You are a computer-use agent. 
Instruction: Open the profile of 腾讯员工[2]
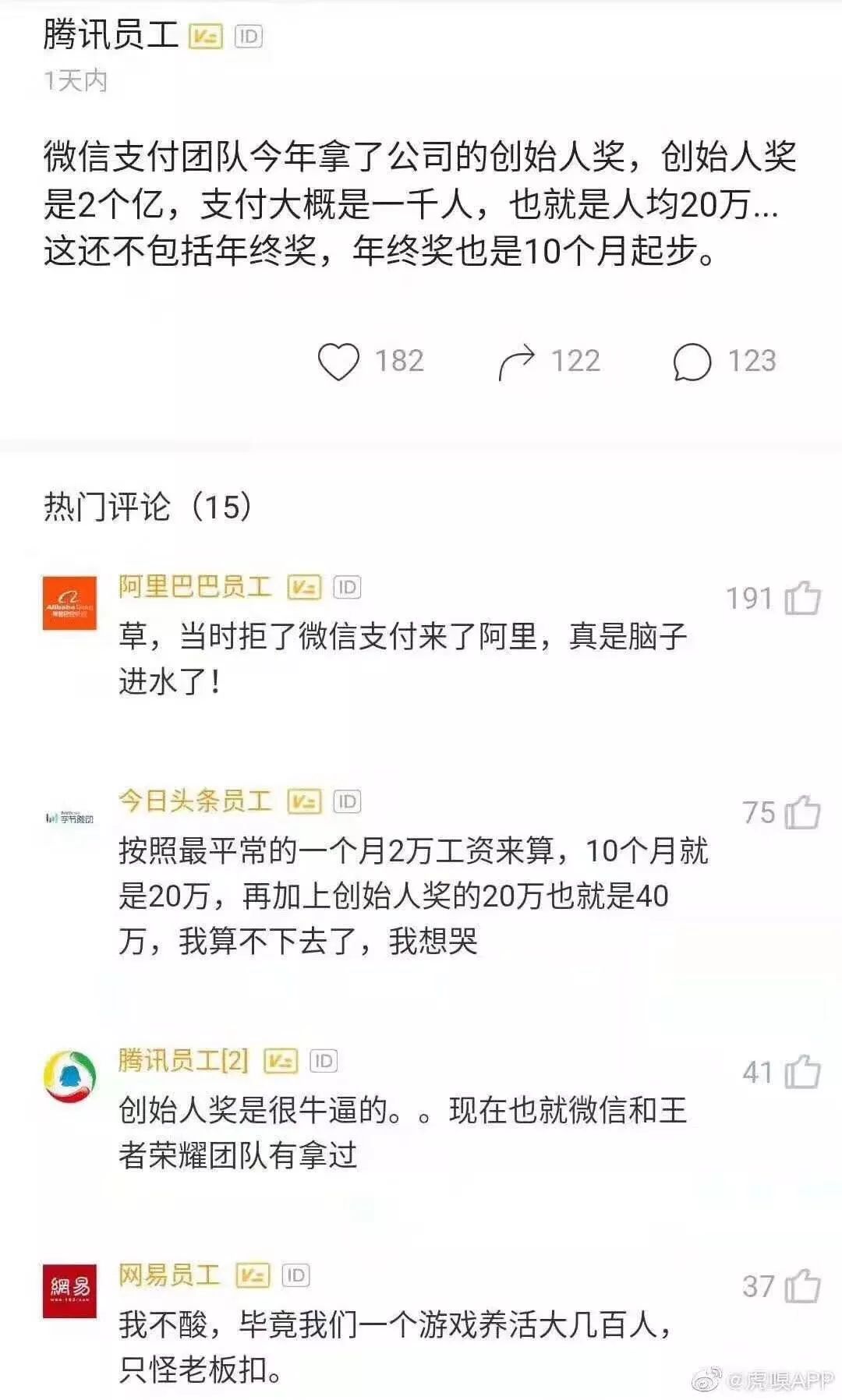click(69, 1077)
